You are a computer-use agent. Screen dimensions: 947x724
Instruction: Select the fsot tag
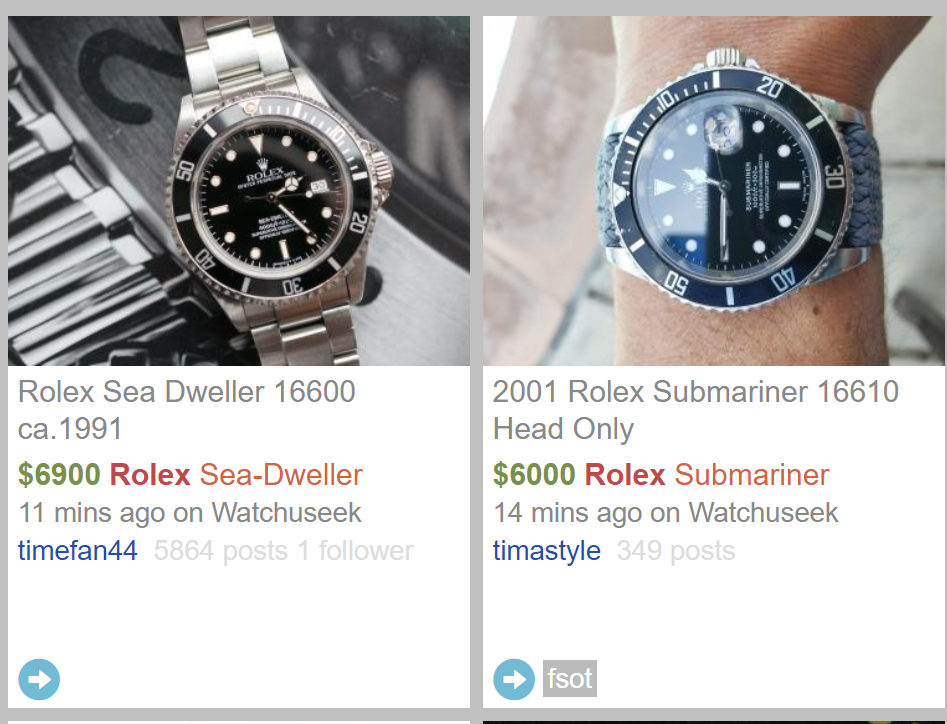[570, 678]
